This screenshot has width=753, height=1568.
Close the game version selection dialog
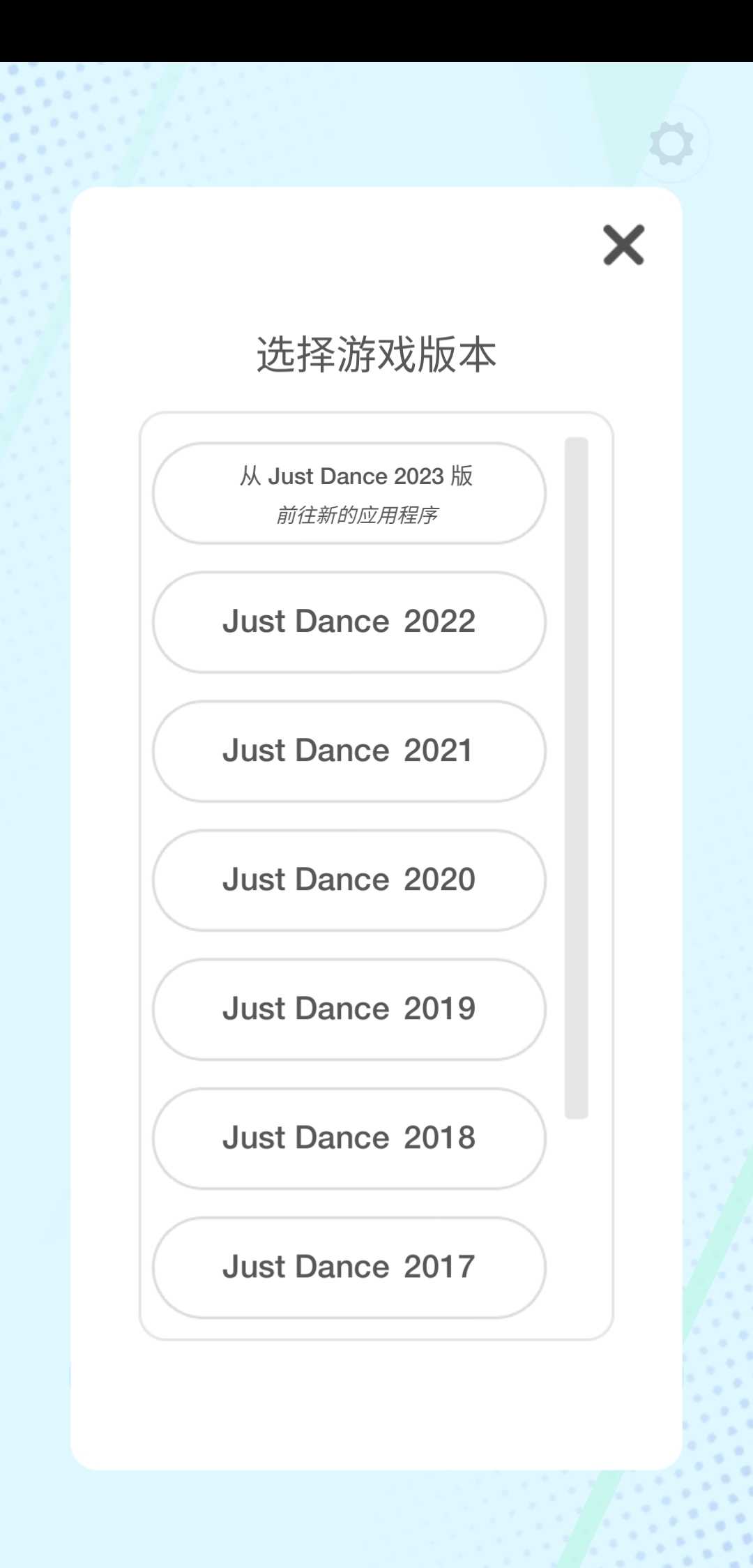pyautogui.click(x=623, y=245)
